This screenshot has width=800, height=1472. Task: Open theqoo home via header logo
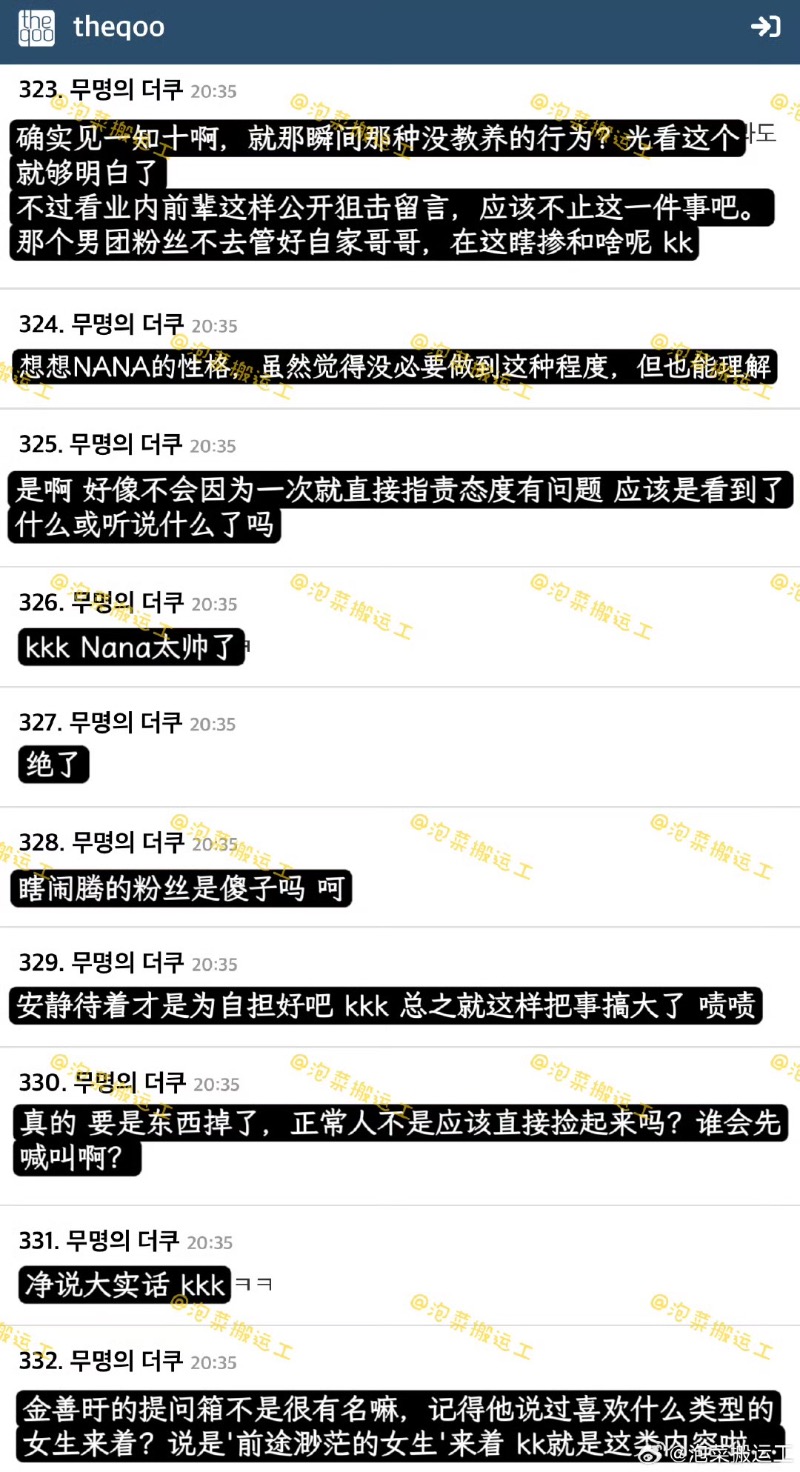[37, 28]
